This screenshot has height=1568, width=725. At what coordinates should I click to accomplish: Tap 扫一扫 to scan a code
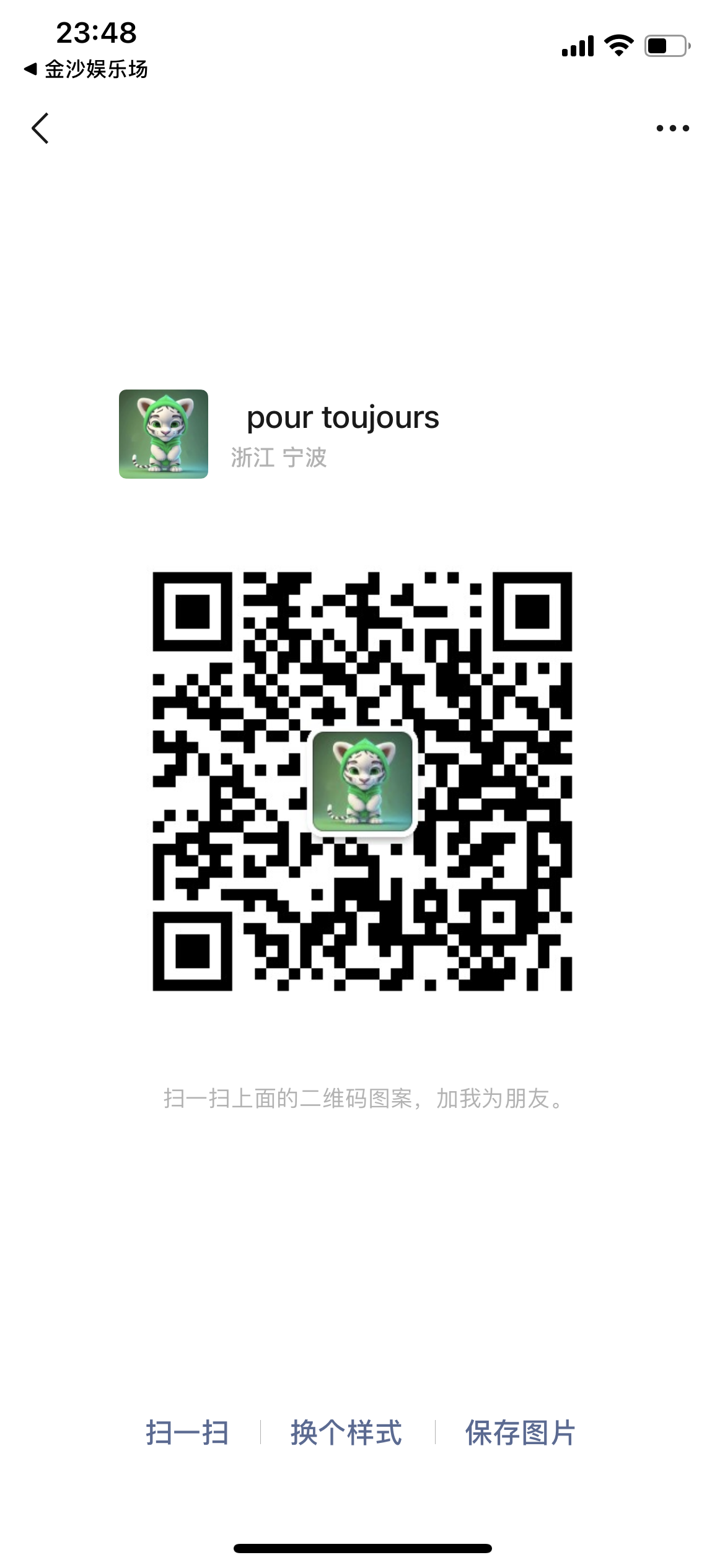click(187, 1433)
